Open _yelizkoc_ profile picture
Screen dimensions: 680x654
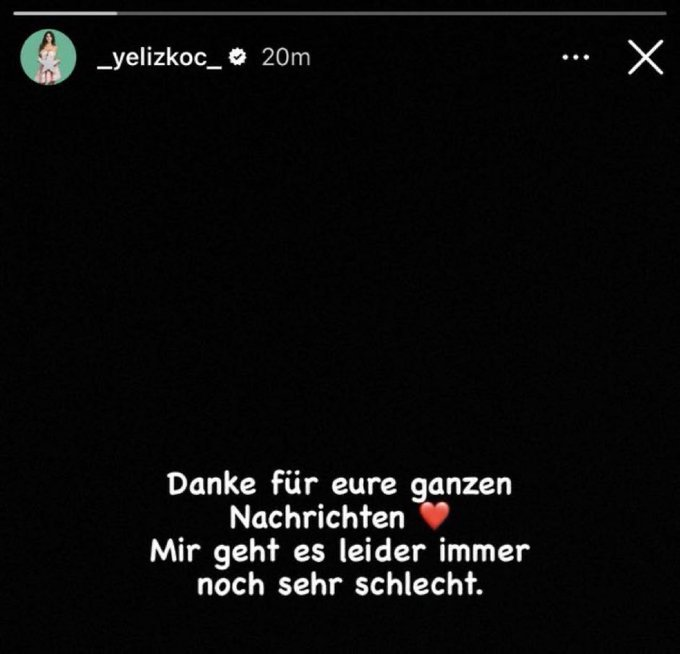48,57
